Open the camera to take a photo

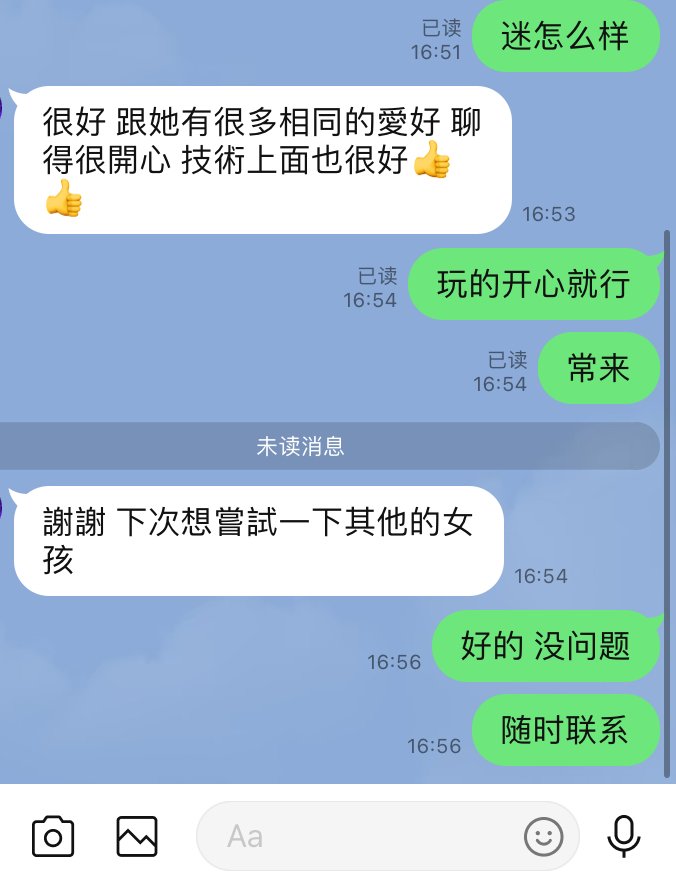53,836
